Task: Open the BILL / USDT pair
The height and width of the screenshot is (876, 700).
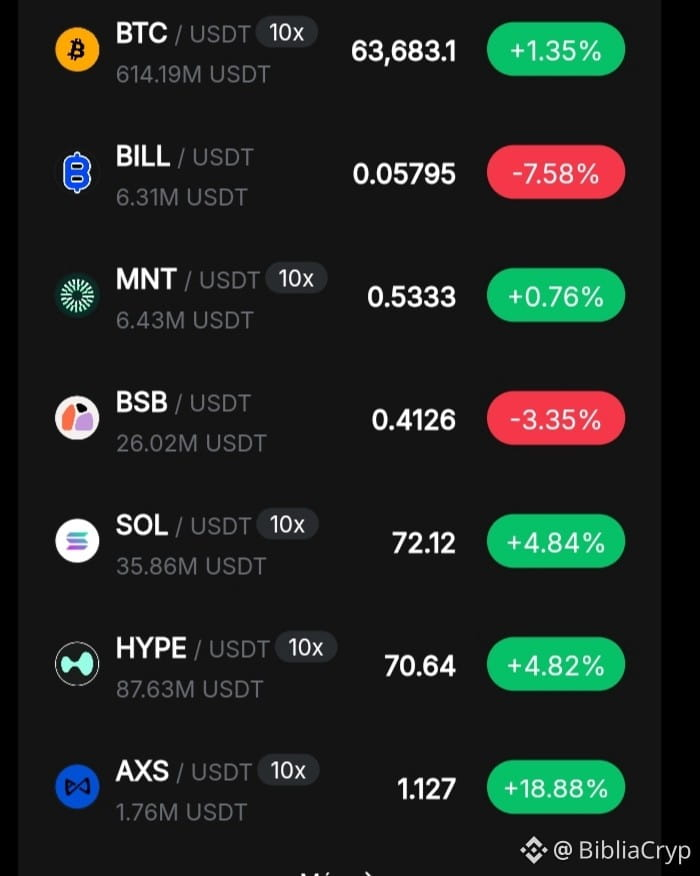Action: tap(340, 173)
